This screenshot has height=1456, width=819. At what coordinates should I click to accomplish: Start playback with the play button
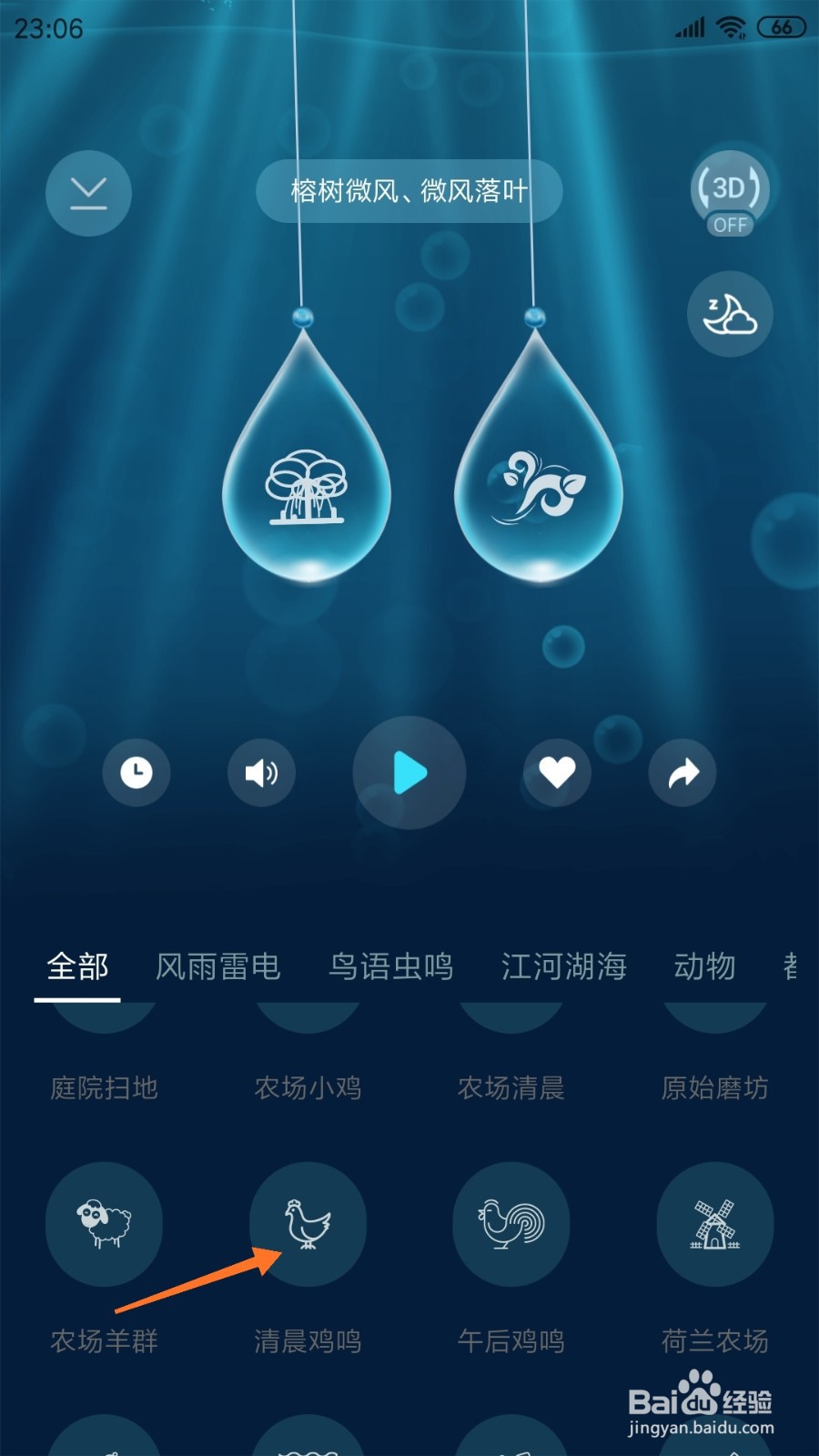click(409, 773)
